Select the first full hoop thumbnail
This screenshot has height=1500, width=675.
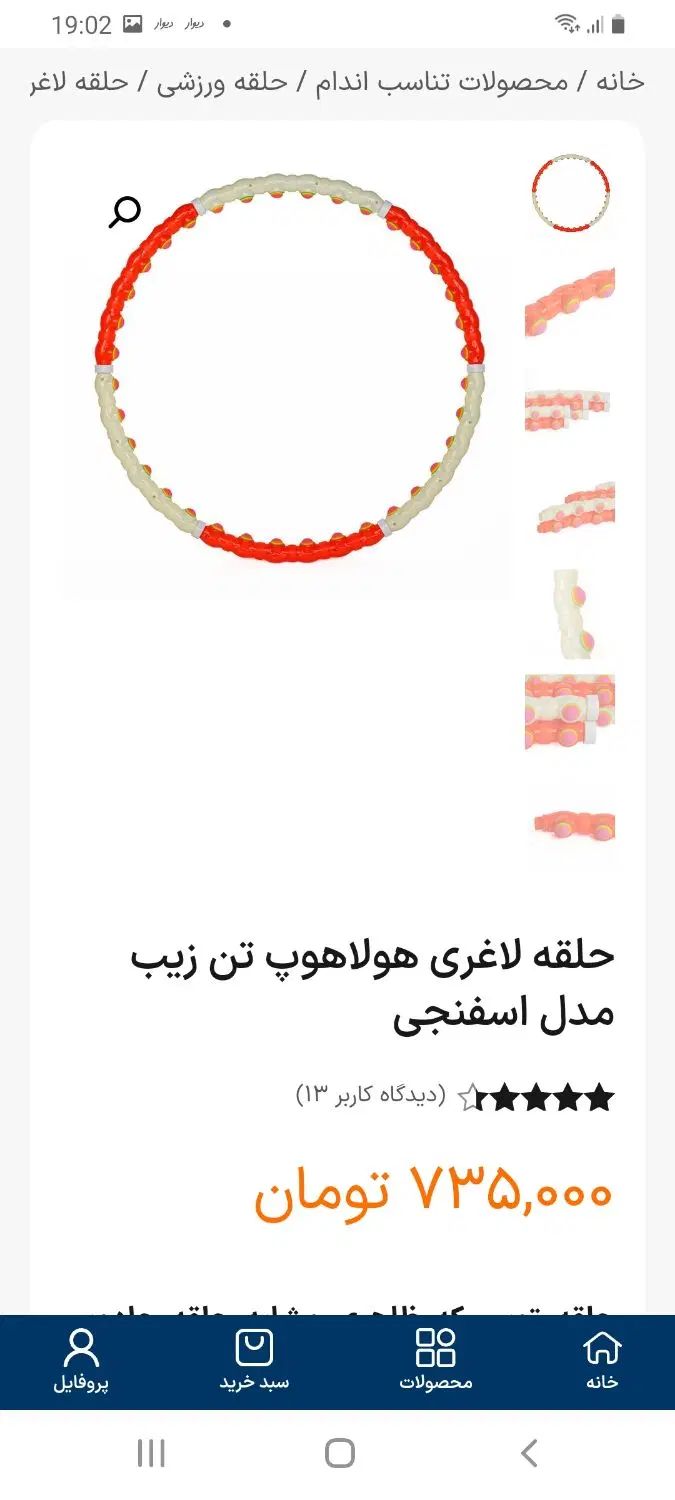(x=570, y=192)
